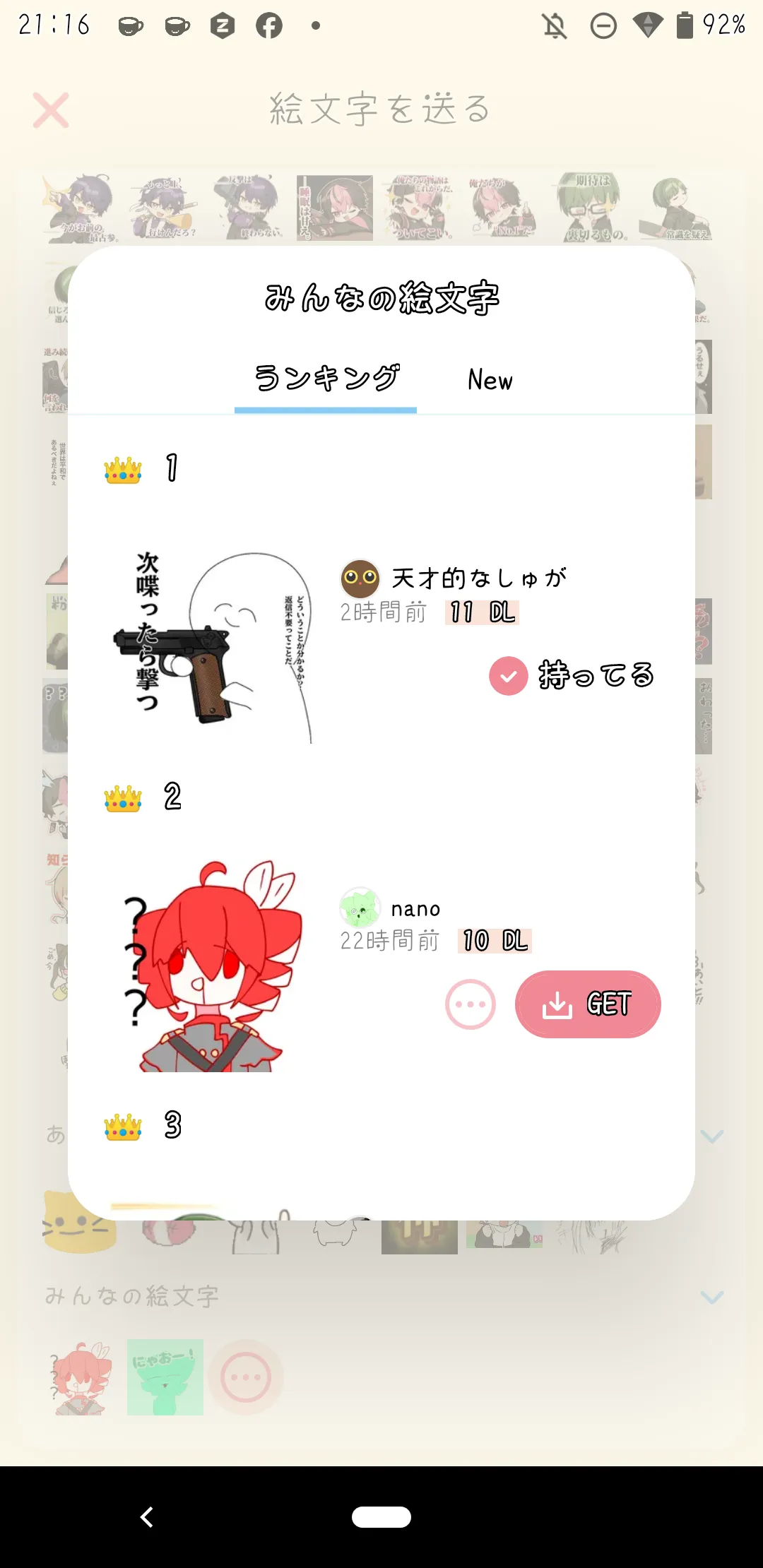Select the ランキング tab

tap(326, 380)
